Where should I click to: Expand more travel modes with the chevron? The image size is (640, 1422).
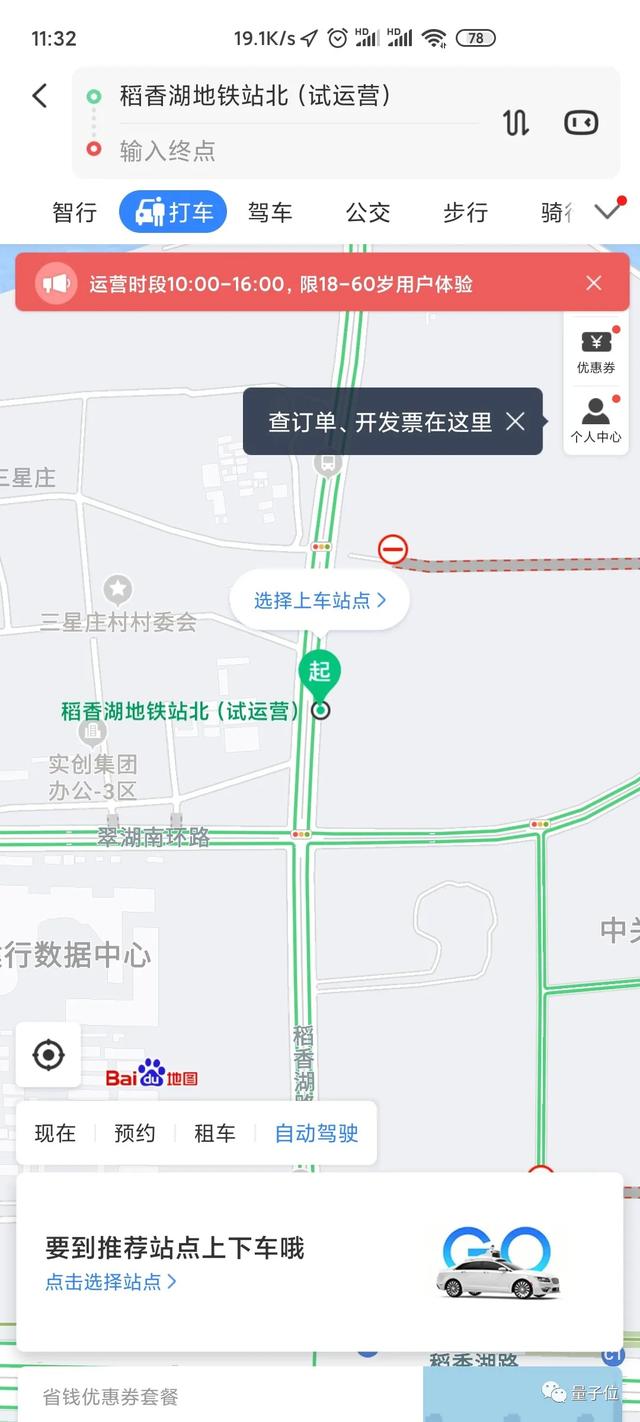pos(607,211)
